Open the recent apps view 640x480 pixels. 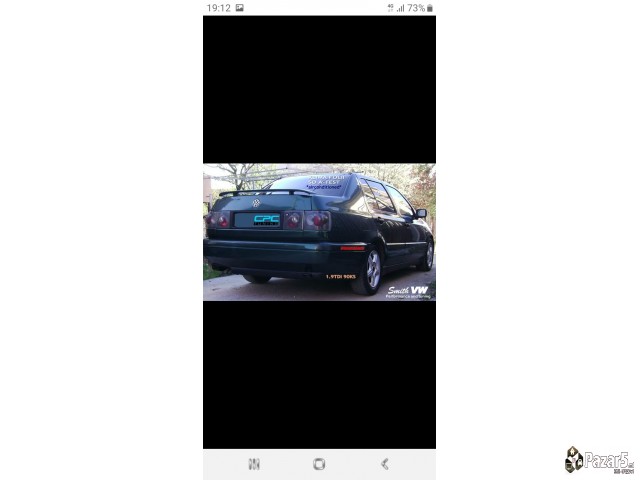click(x=254, y=464)
